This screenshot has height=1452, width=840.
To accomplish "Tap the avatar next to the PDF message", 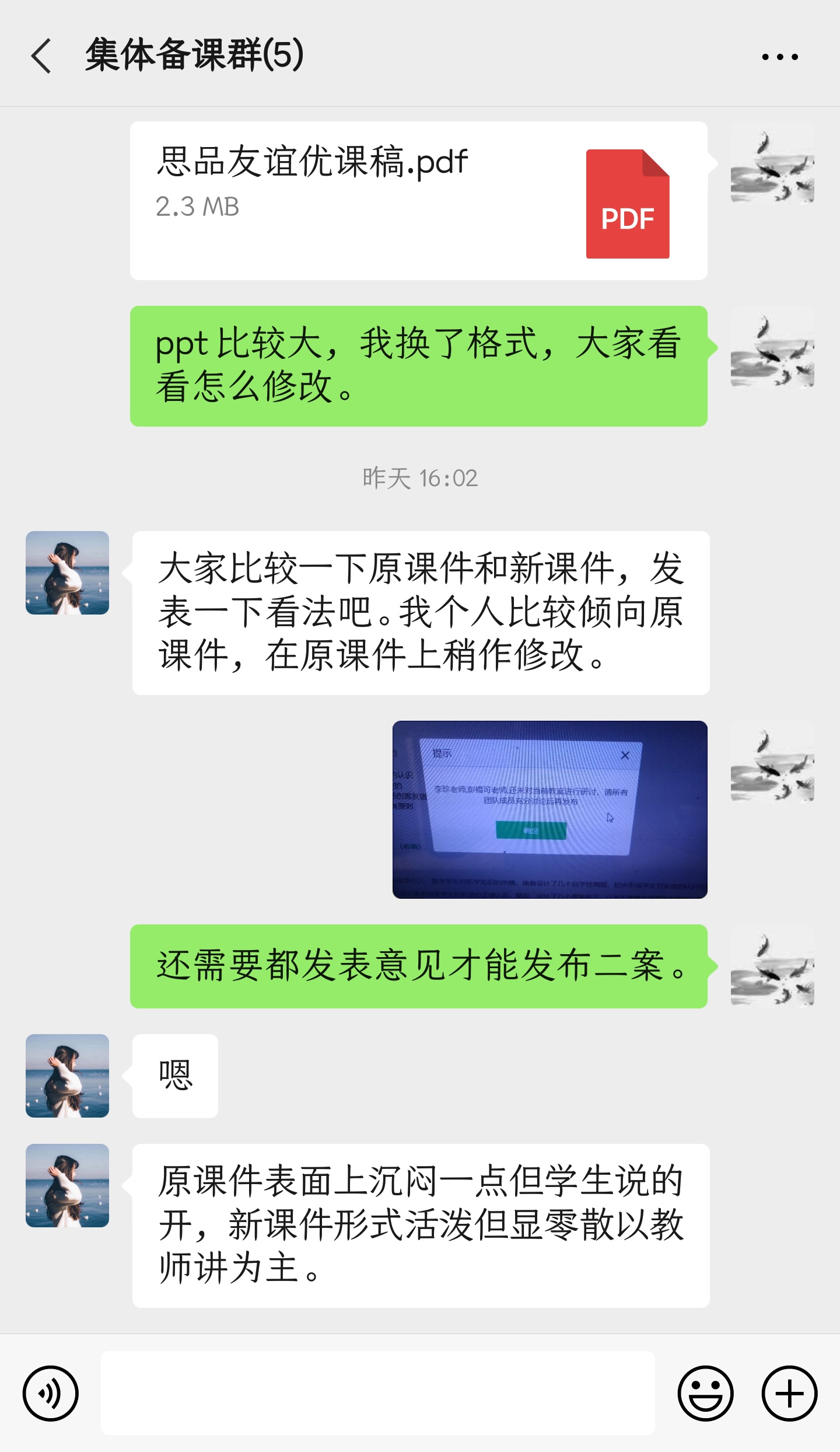I will point(772,163).
